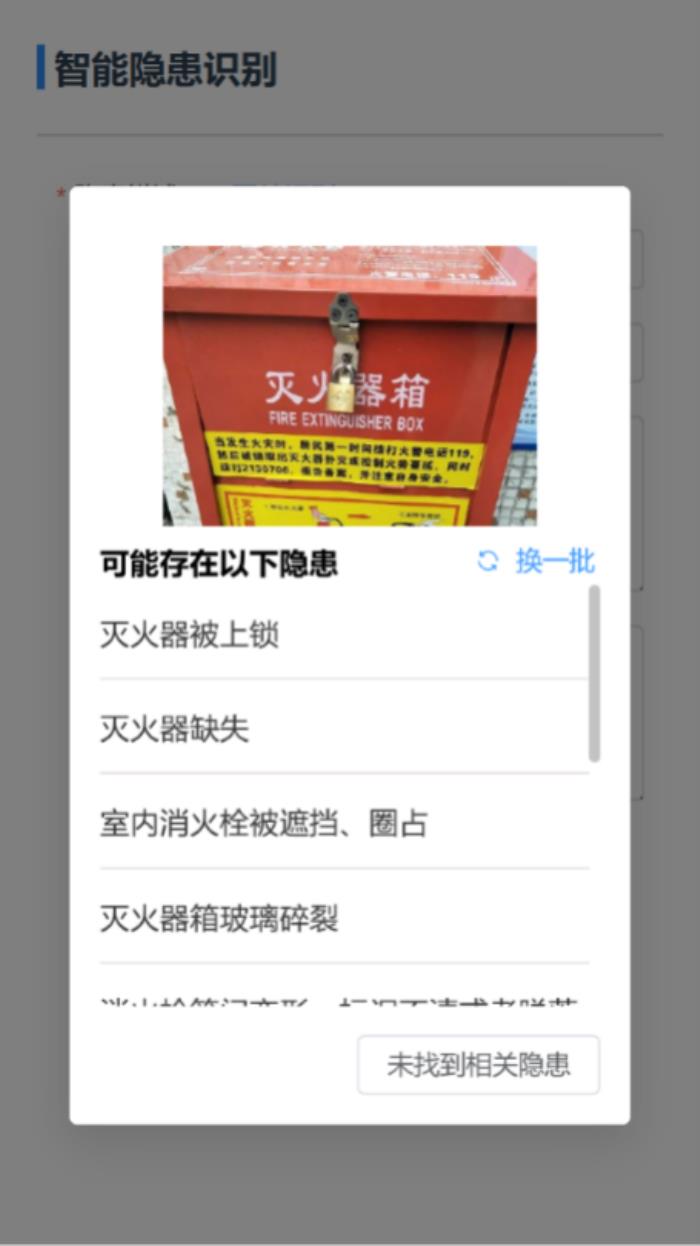Screen dimensions: 700x1246
Task: Tap the 未找到相关隐患 button
Action: pos(479,1065)
